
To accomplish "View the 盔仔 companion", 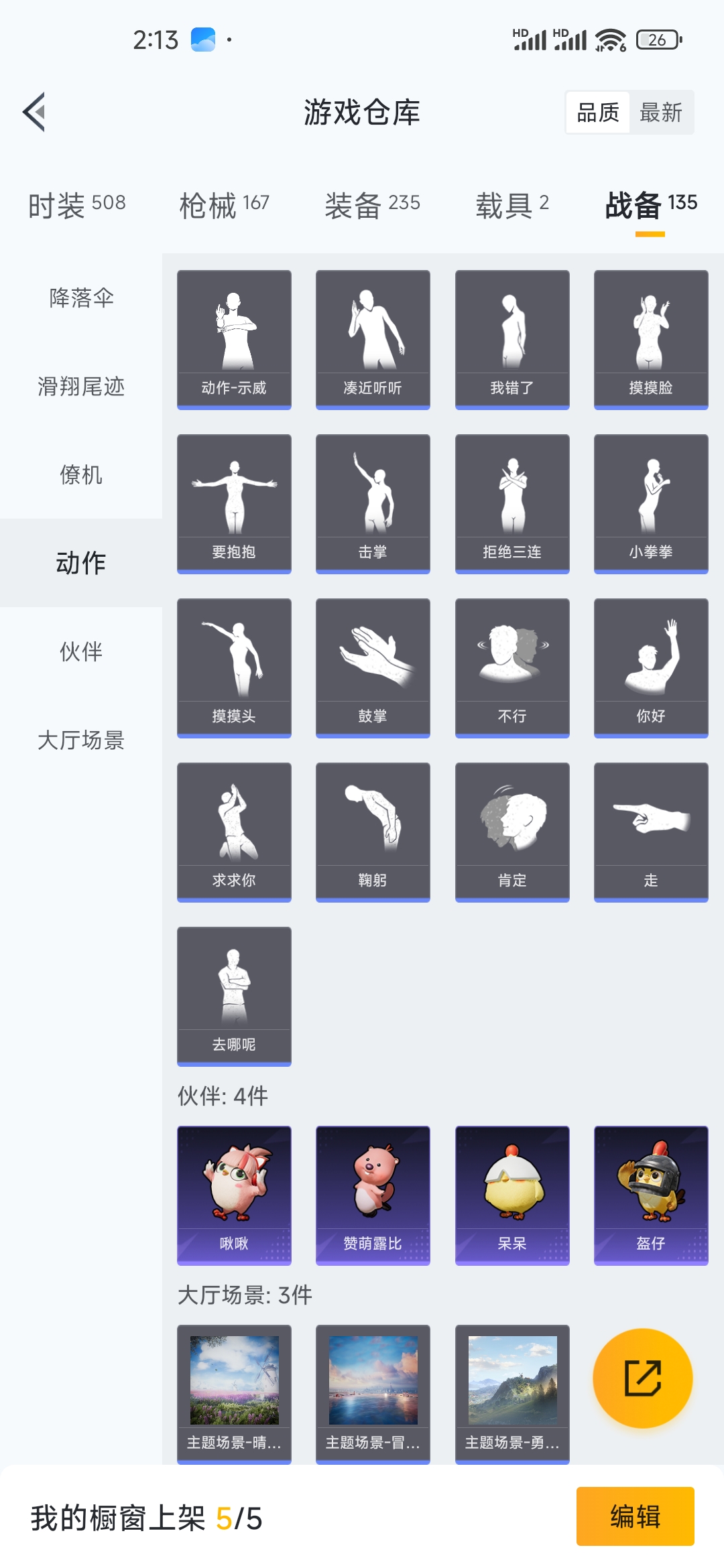I will (651, 1195).
